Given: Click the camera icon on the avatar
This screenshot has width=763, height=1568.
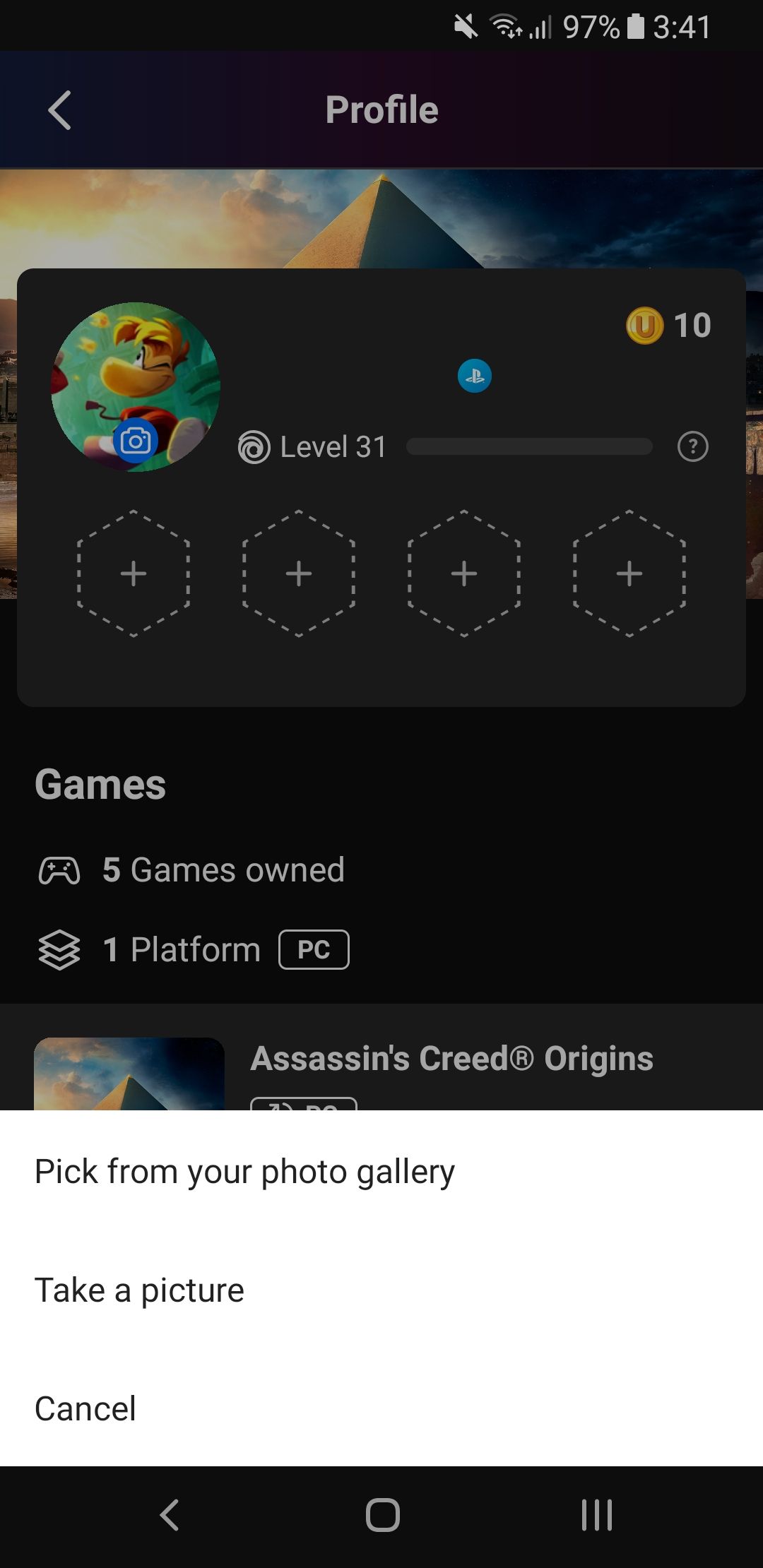Looking at the screenshot, I should pyautogui.click(x=135, y=442).
